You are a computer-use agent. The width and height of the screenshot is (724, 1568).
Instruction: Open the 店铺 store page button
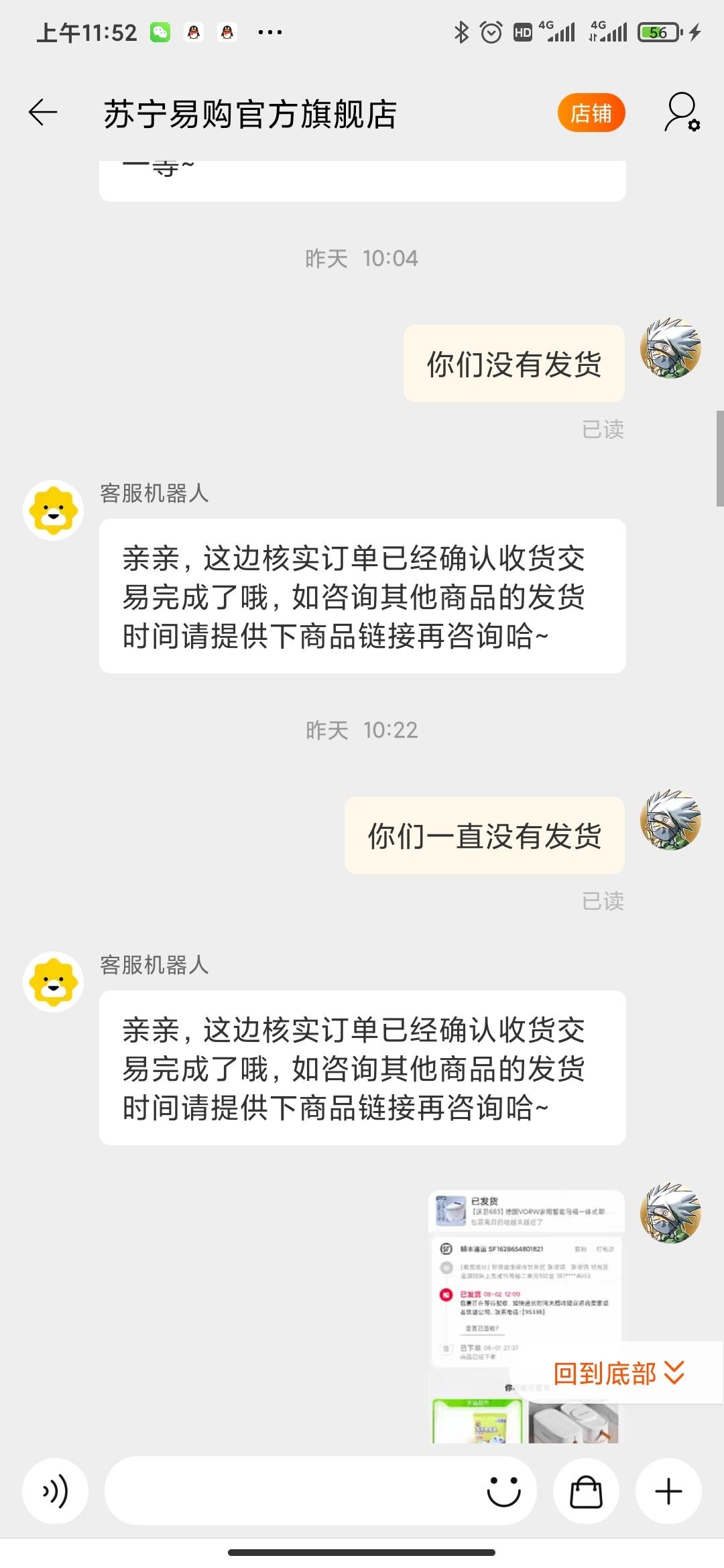(591, 113)
